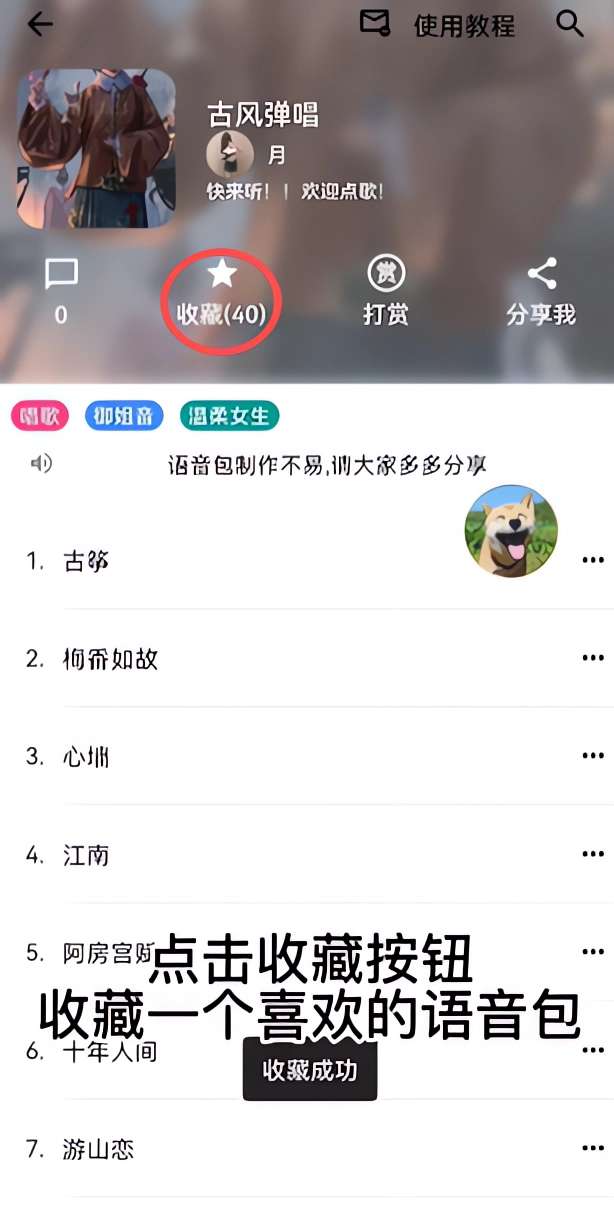The height and width of the screenshot is (1228, 614).
Task: Play voice item 7 游山恋
Action: [98, 1149]
